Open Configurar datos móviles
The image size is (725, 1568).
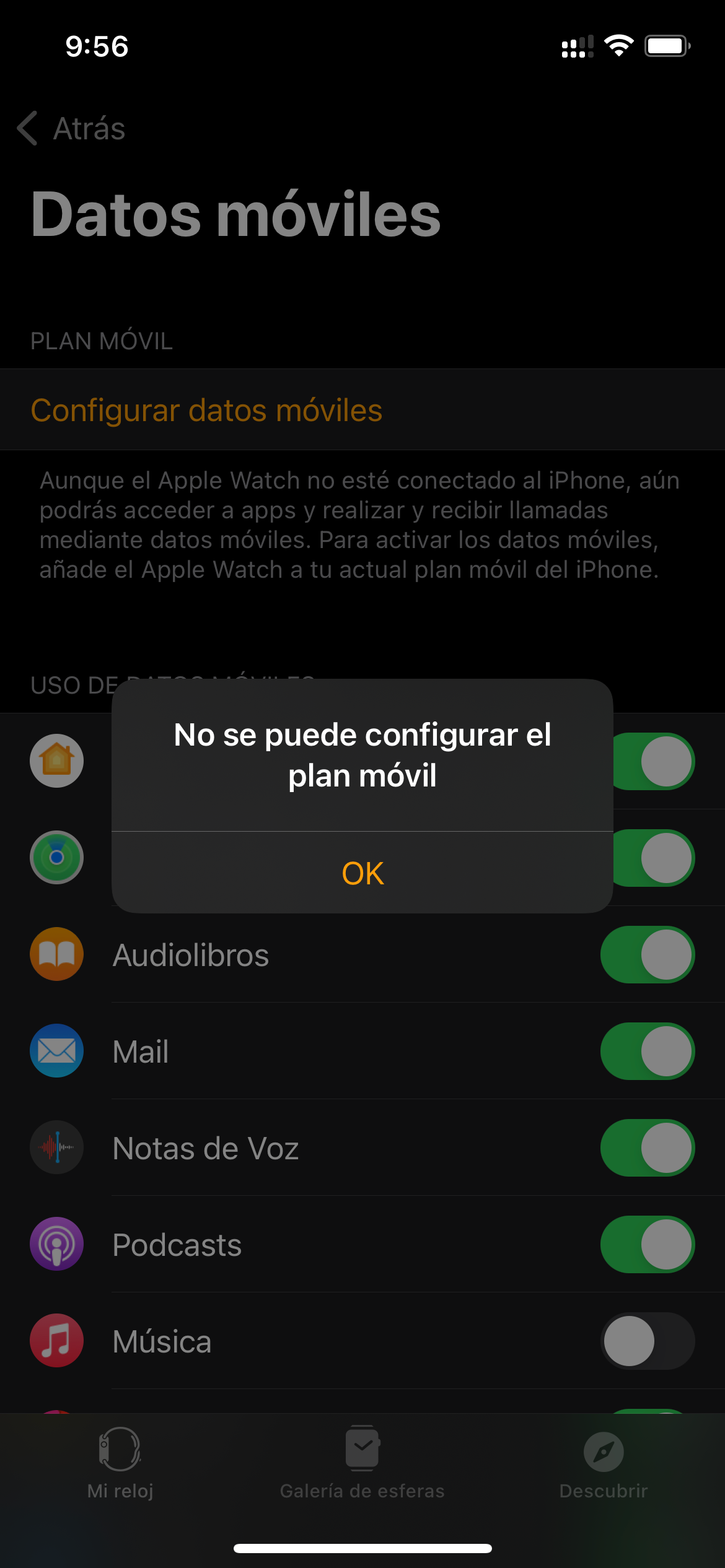click(x=206, y=410)
